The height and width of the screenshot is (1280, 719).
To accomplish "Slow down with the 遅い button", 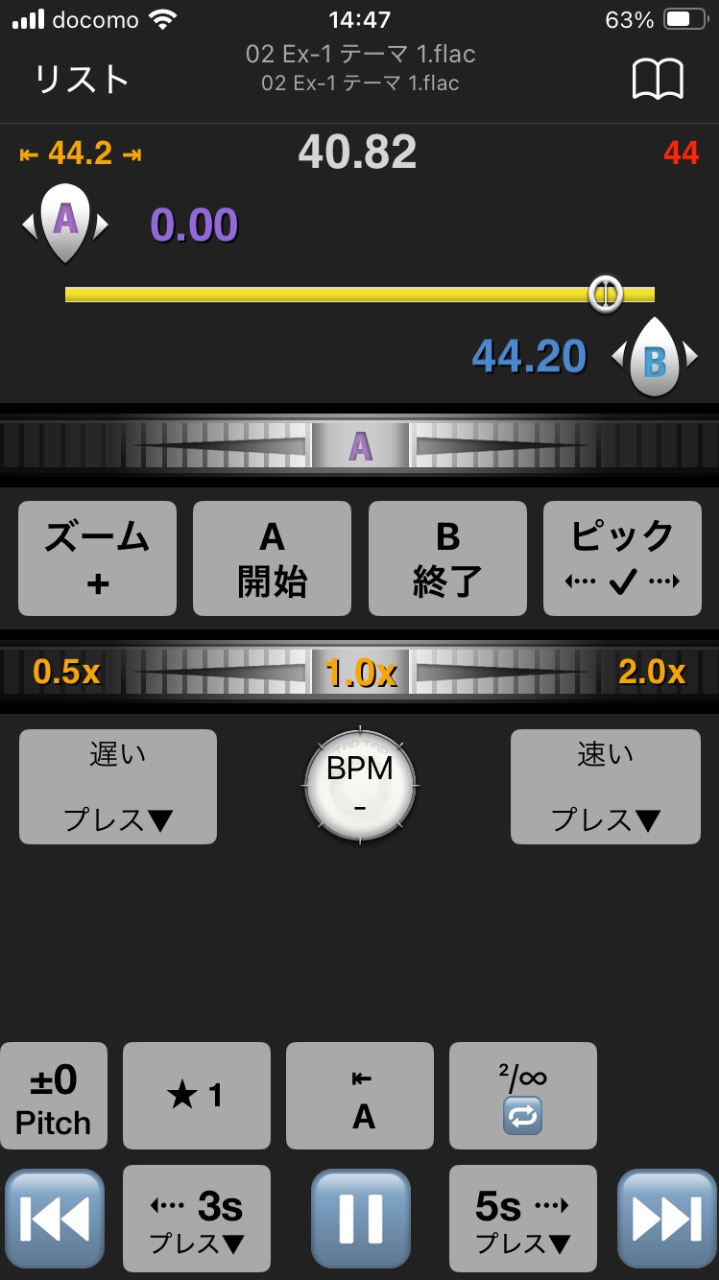I will tap(118, 787).
